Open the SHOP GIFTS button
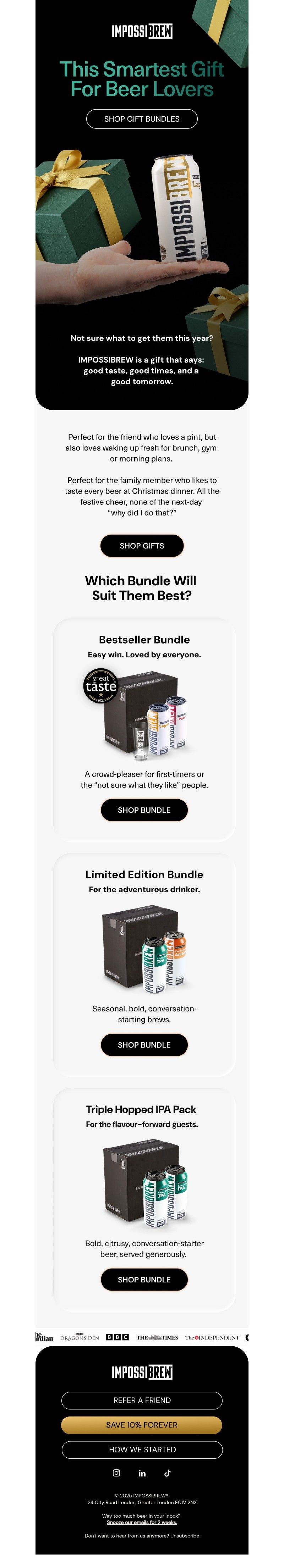 (x=141, y=545)
